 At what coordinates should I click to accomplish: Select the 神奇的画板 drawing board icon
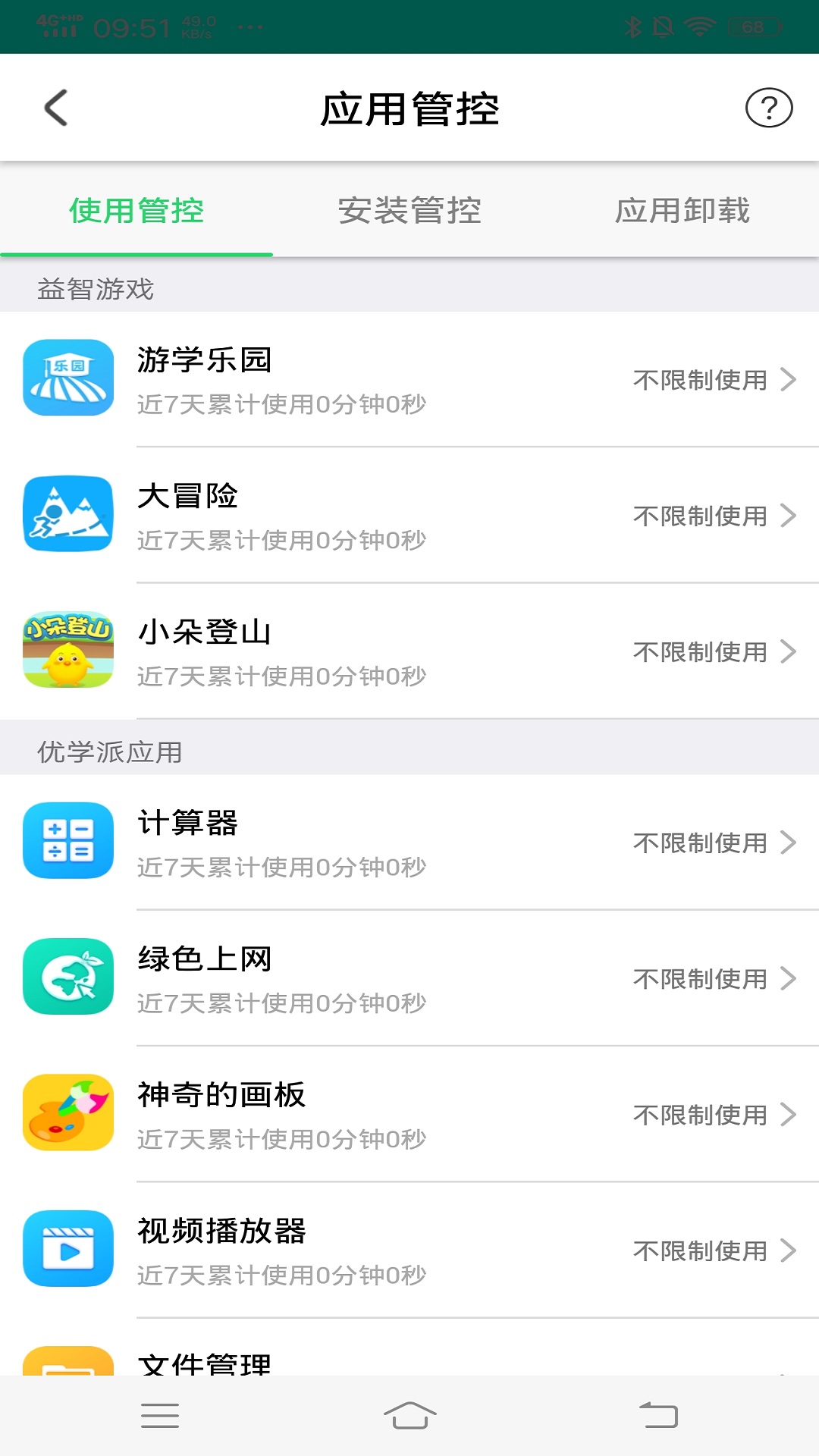pos(67,1113)
